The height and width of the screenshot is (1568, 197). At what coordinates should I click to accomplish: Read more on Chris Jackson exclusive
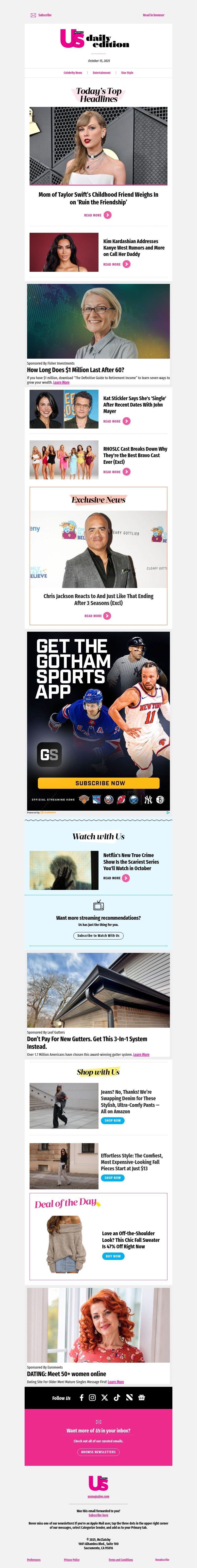tap(97, 615)
